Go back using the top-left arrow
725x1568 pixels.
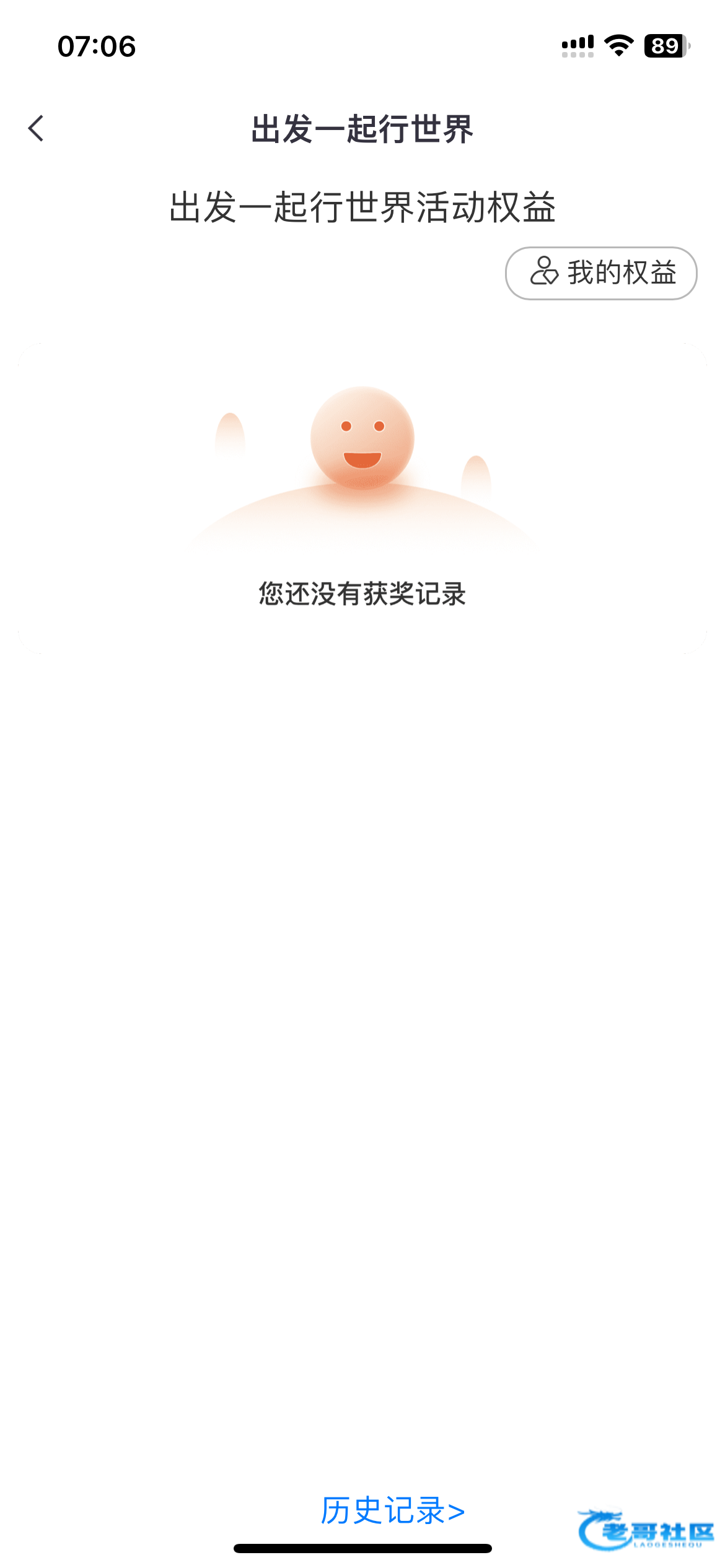coord(37,128)
